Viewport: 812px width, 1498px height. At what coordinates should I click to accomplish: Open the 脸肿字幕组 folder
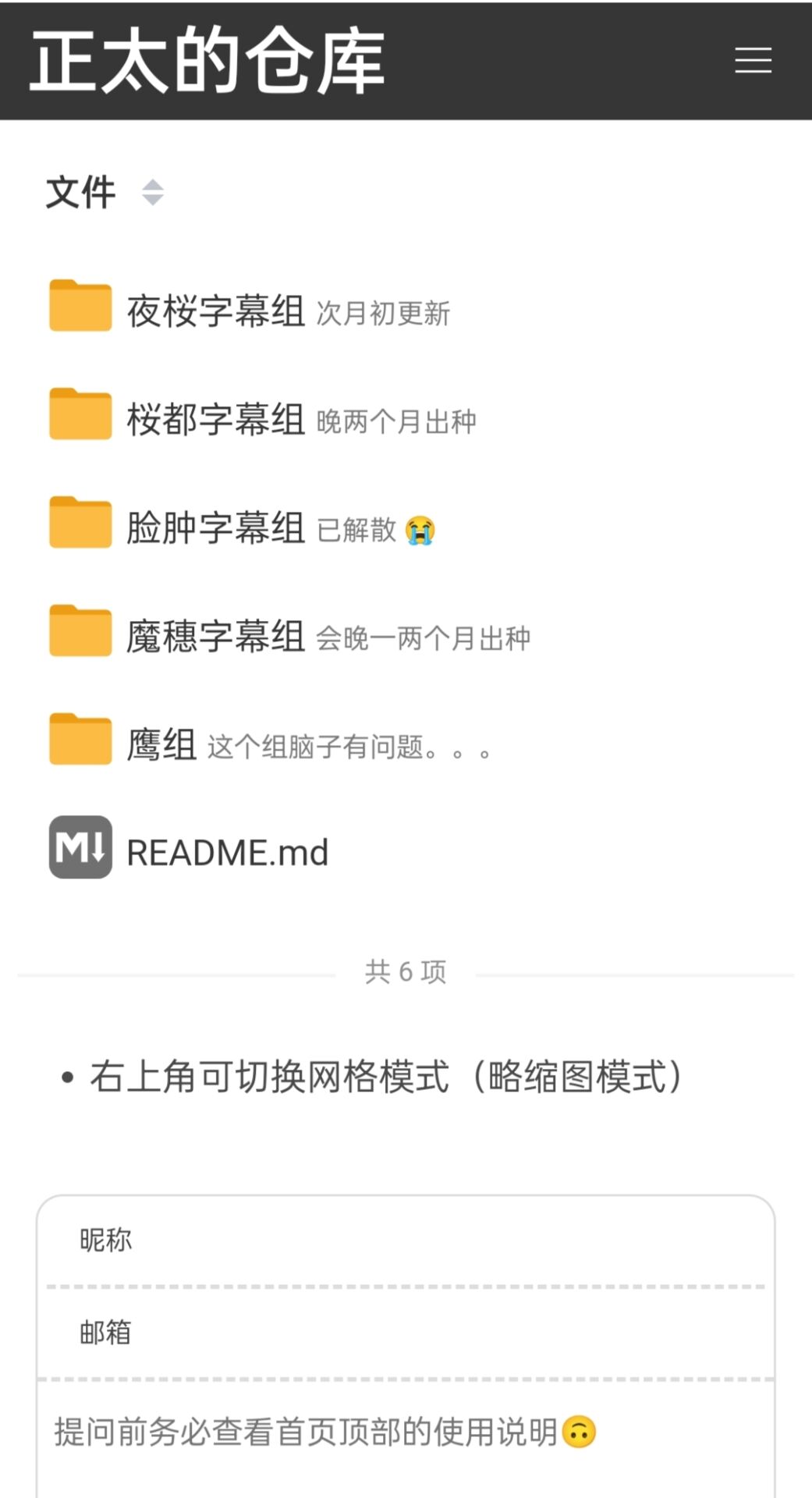click(215, 527)
